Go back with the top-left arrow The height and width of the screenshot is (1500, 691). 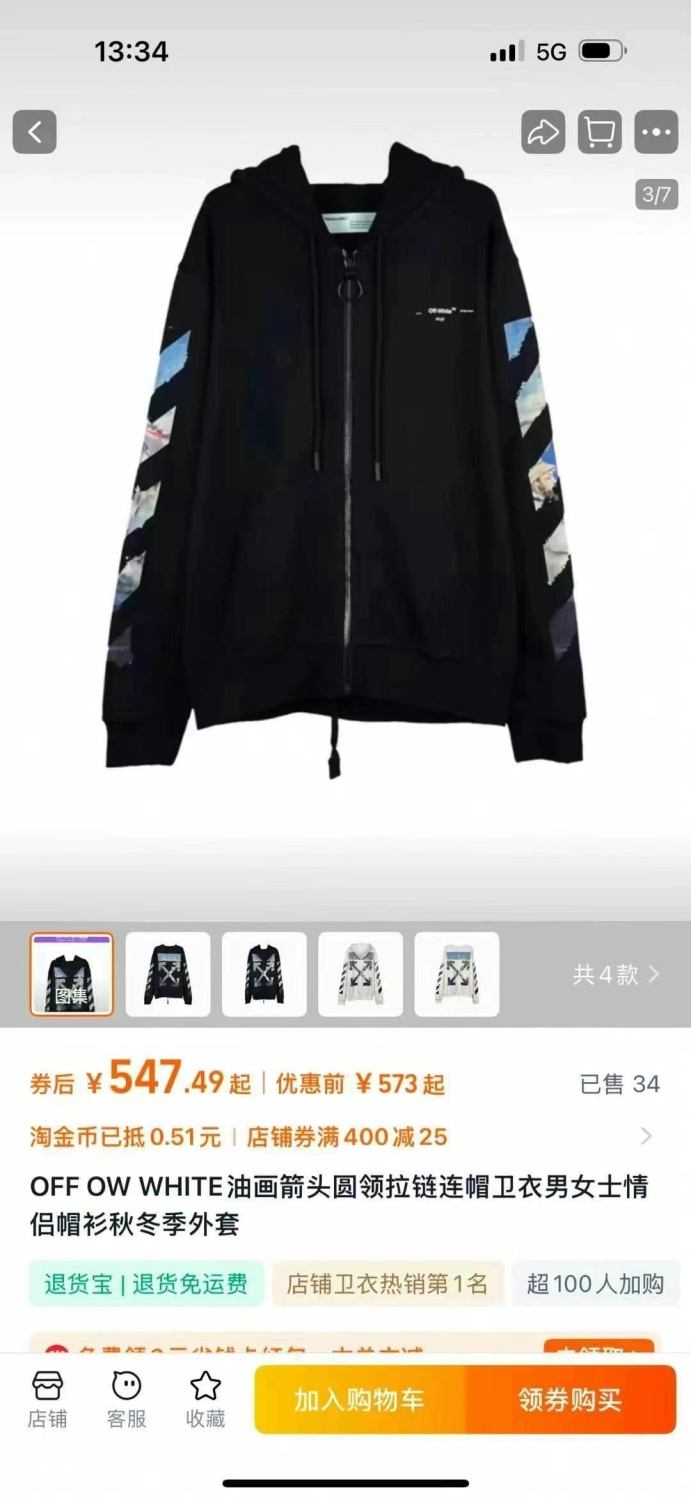(x=35, y=132)
